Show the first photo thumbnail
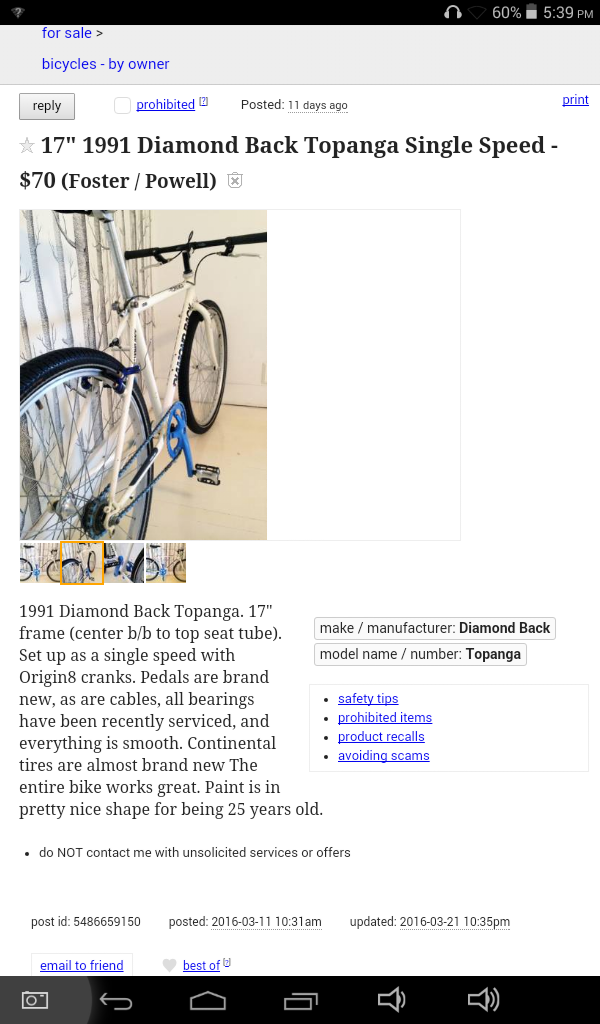Image resolution: width=600 pixels, height=1024 pixels. point(39,563)
